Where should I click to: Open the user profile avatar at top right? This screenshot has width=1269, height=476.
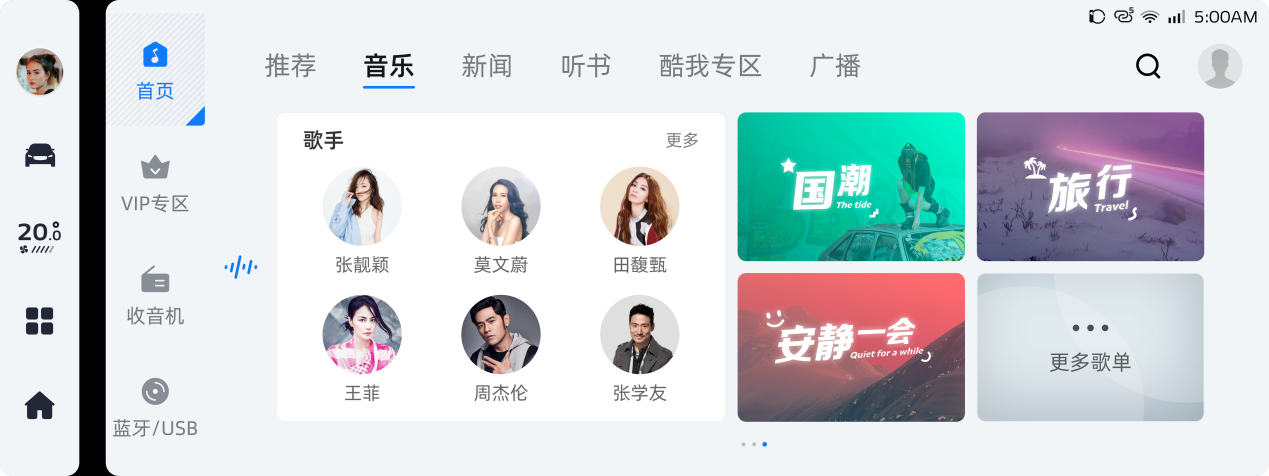[1219, 67]
